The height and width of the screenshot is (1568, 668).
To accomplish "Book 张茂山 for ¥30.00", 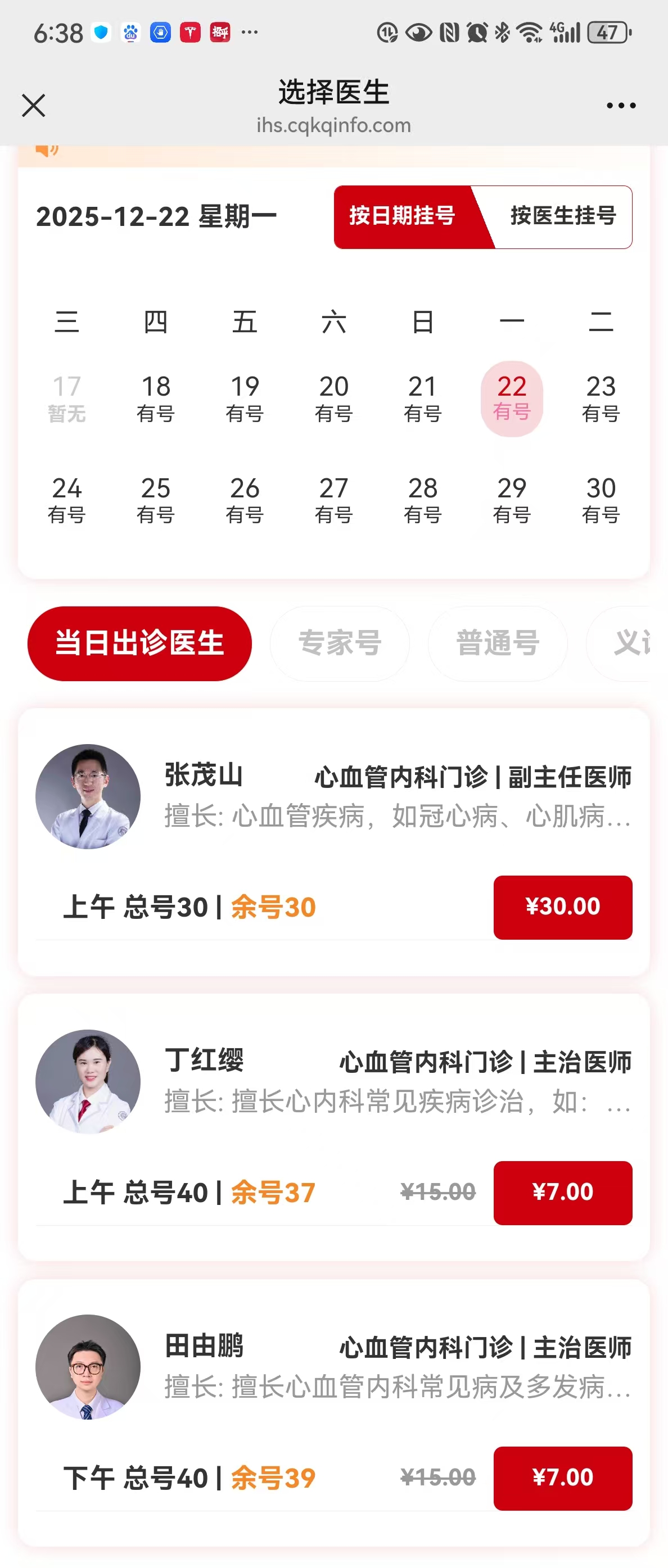I will click(x=562, y=907).
